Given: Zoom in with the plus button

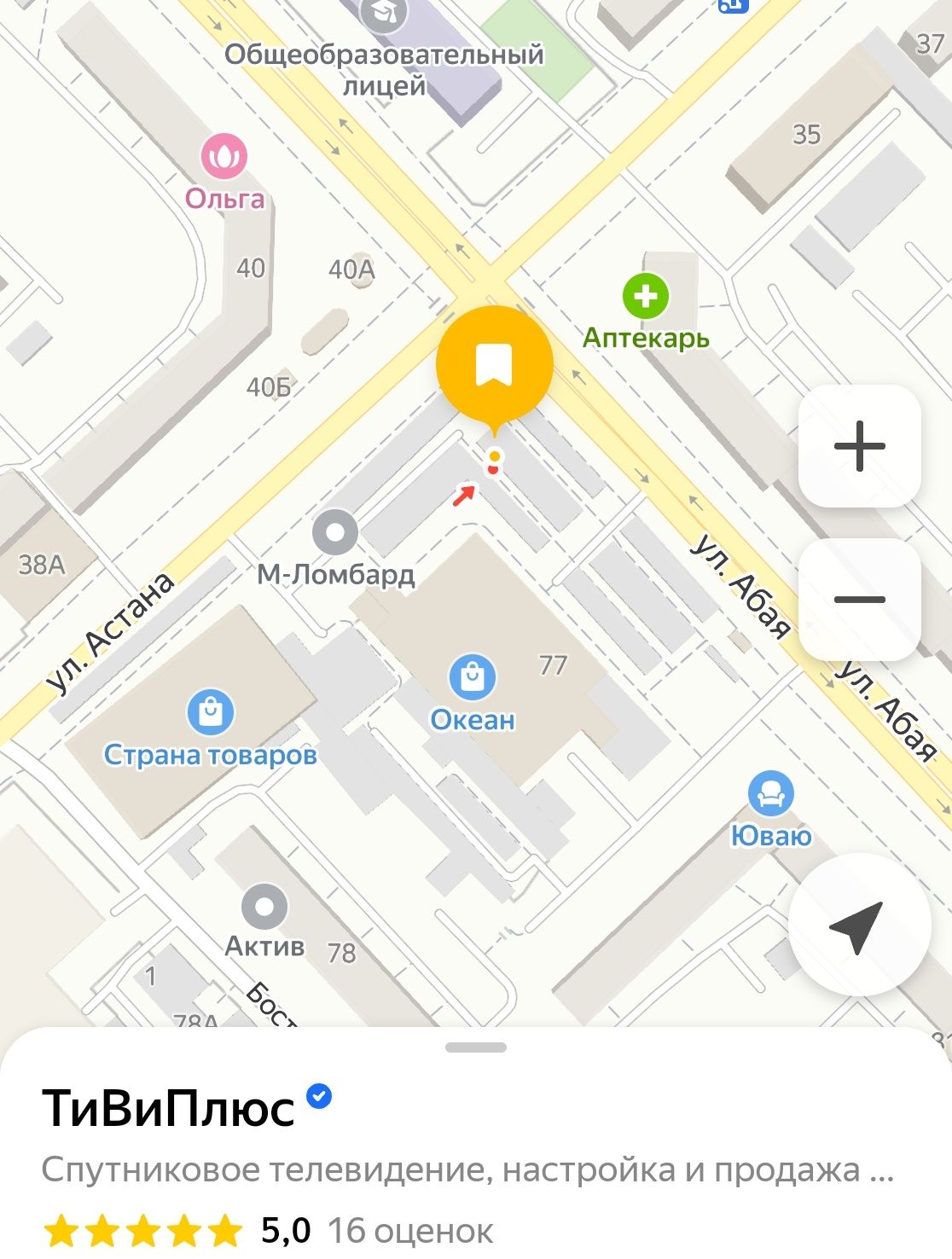Looking at the screenshot, I should (859, 446).
